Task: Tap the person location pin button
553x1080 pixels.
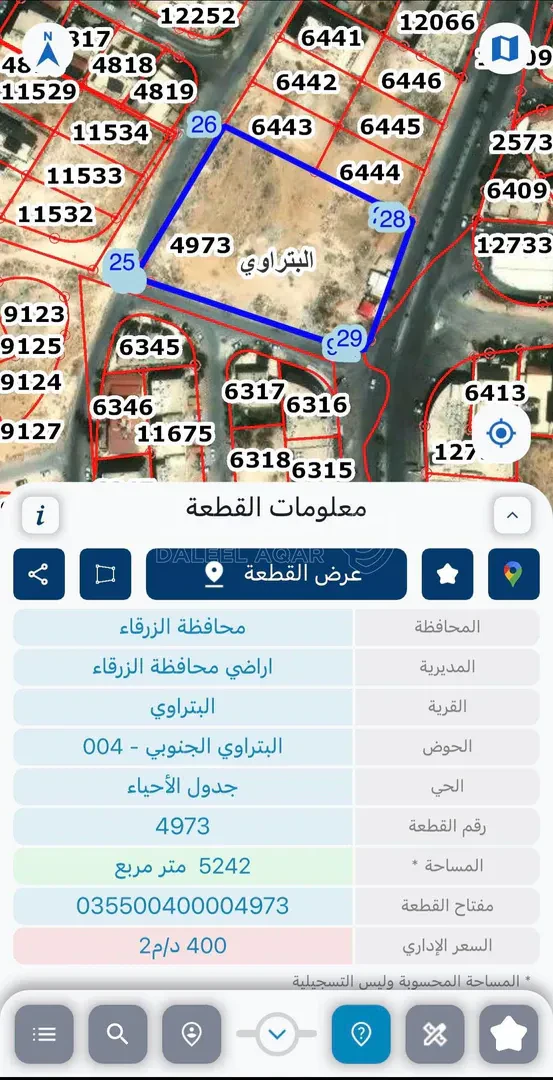Action: click(x=191, y=1034)
